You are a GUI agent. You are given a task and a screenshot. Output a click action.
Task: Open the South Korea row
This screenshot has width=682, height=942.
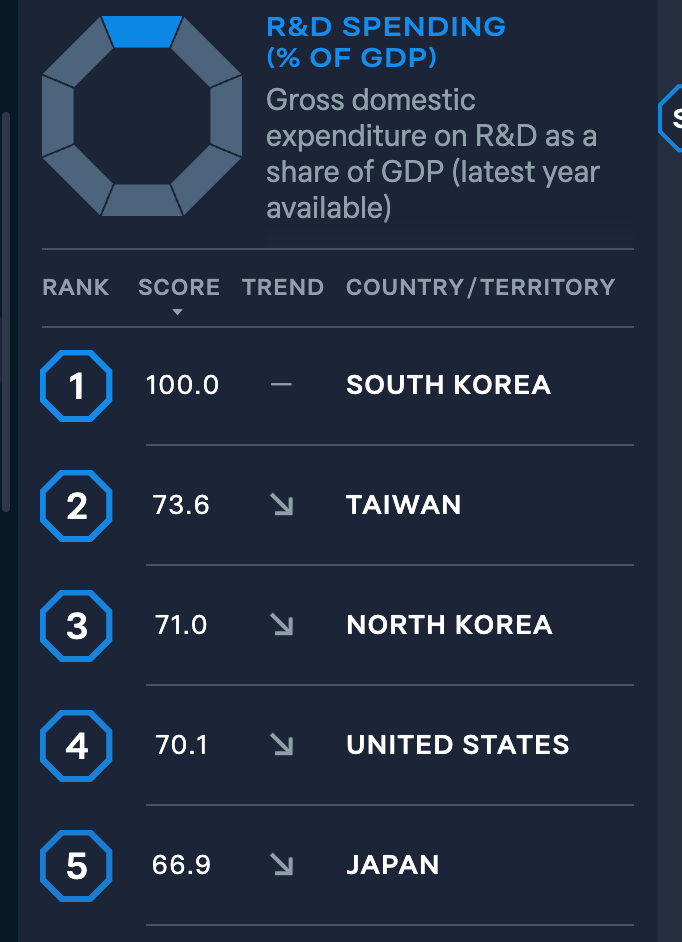click(448, 385)
